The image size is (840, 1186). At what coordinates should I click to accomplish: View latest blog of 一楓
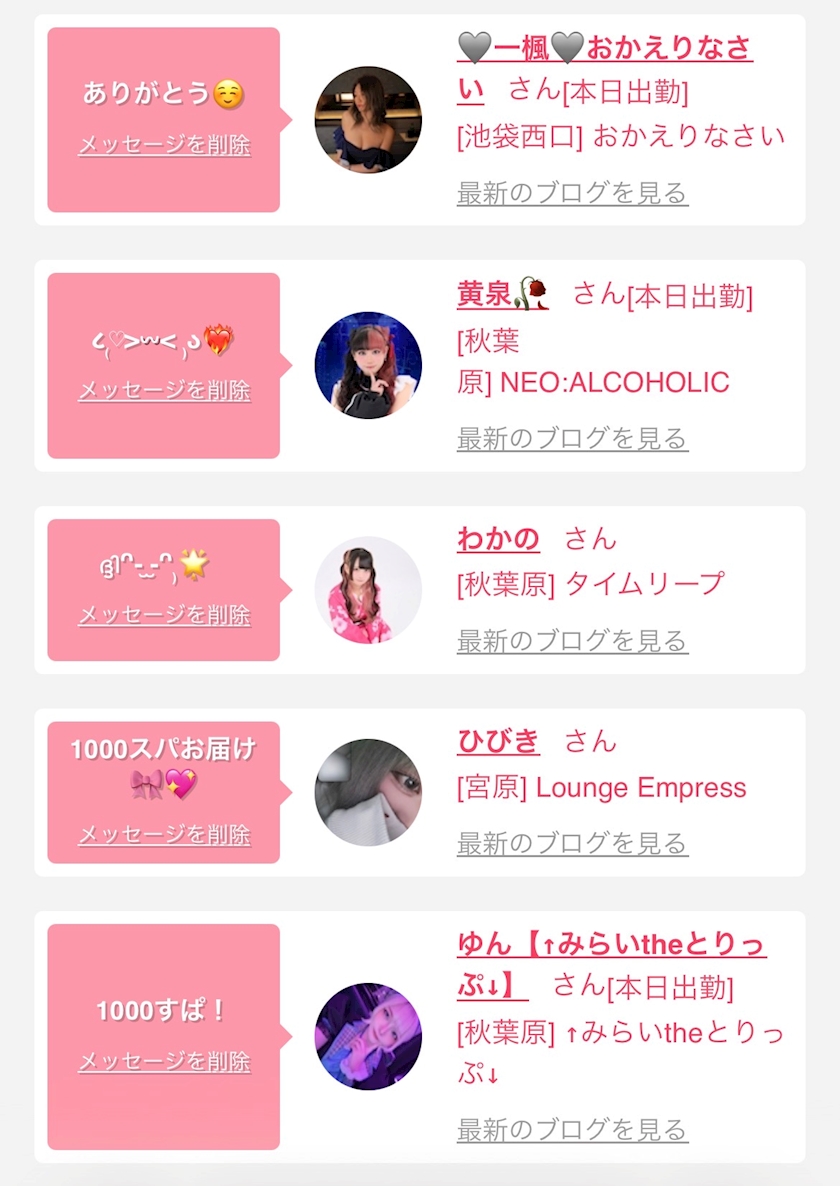(572, 193)
